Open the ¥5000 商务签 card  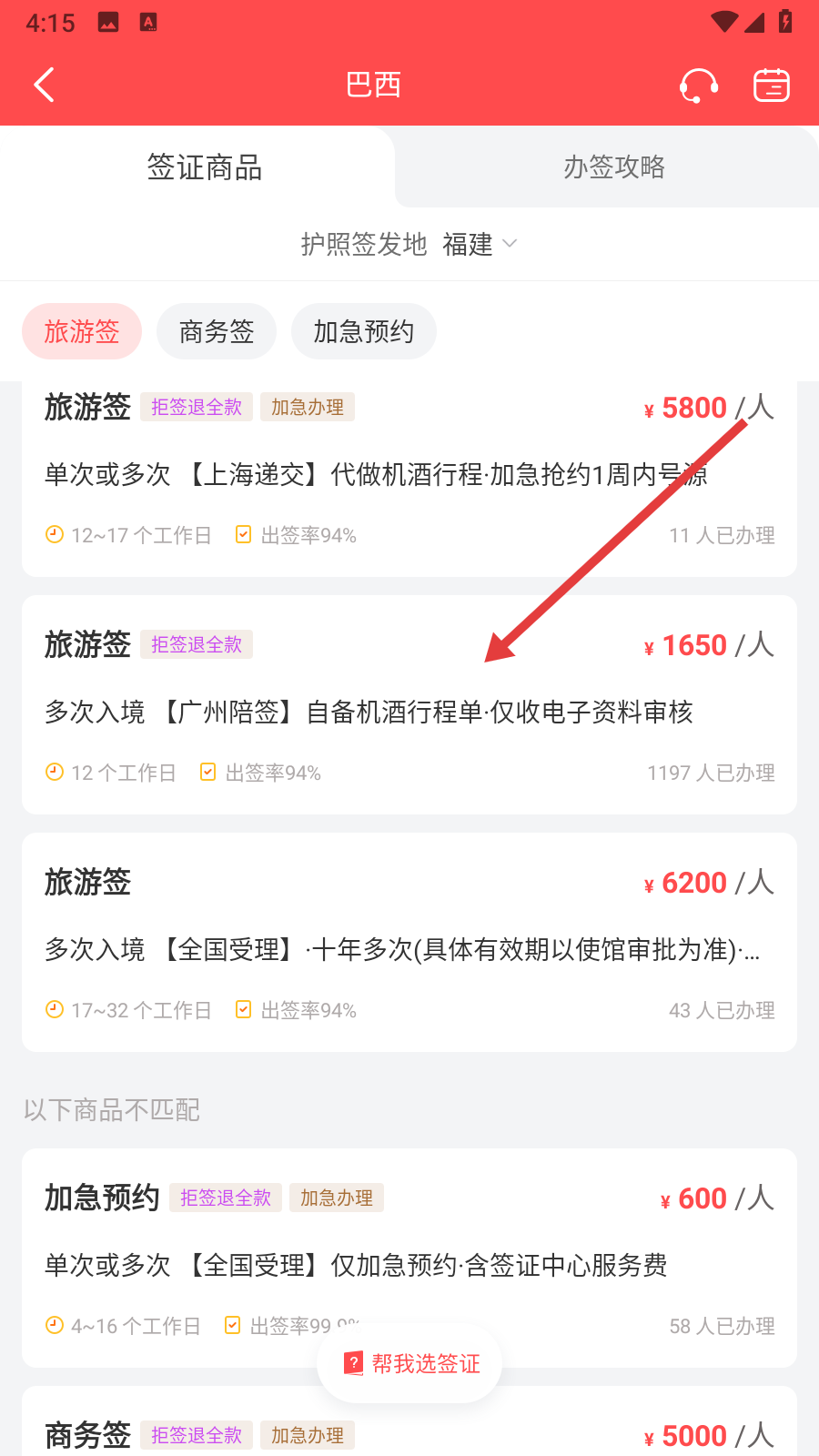409,1431
